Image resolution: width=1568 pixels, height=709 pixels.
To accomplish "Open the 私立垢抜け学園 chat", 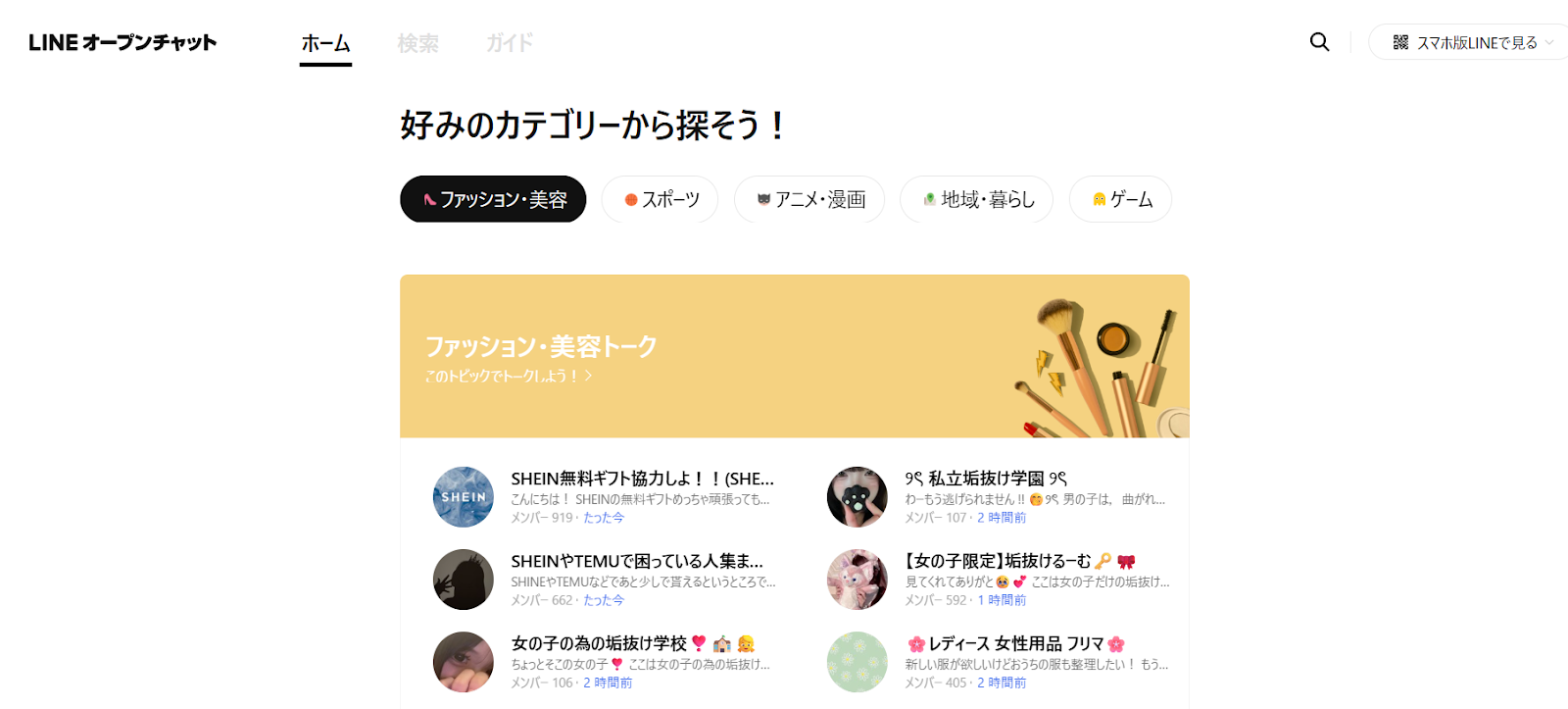I will (985, 479).
